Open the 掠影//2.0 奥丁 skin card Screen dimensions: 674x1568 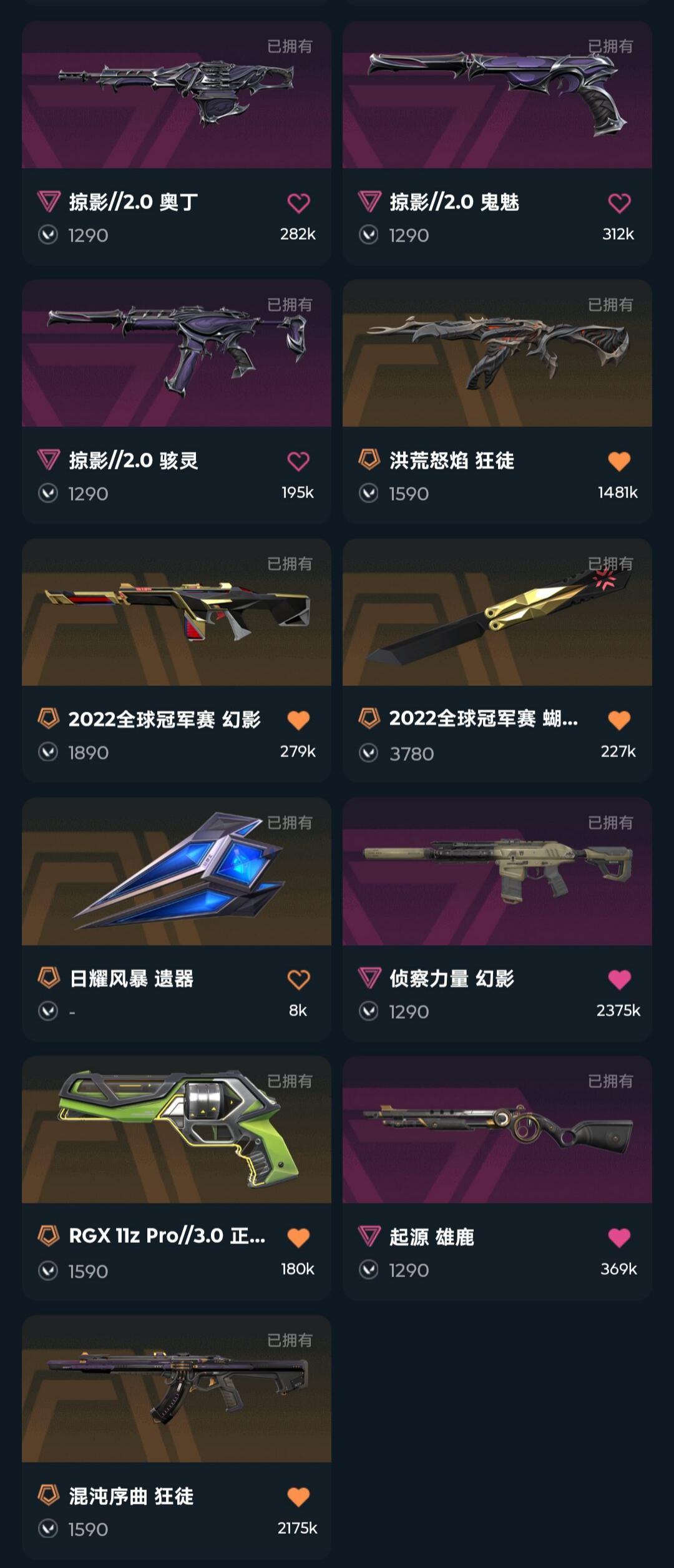pos(176,95)
